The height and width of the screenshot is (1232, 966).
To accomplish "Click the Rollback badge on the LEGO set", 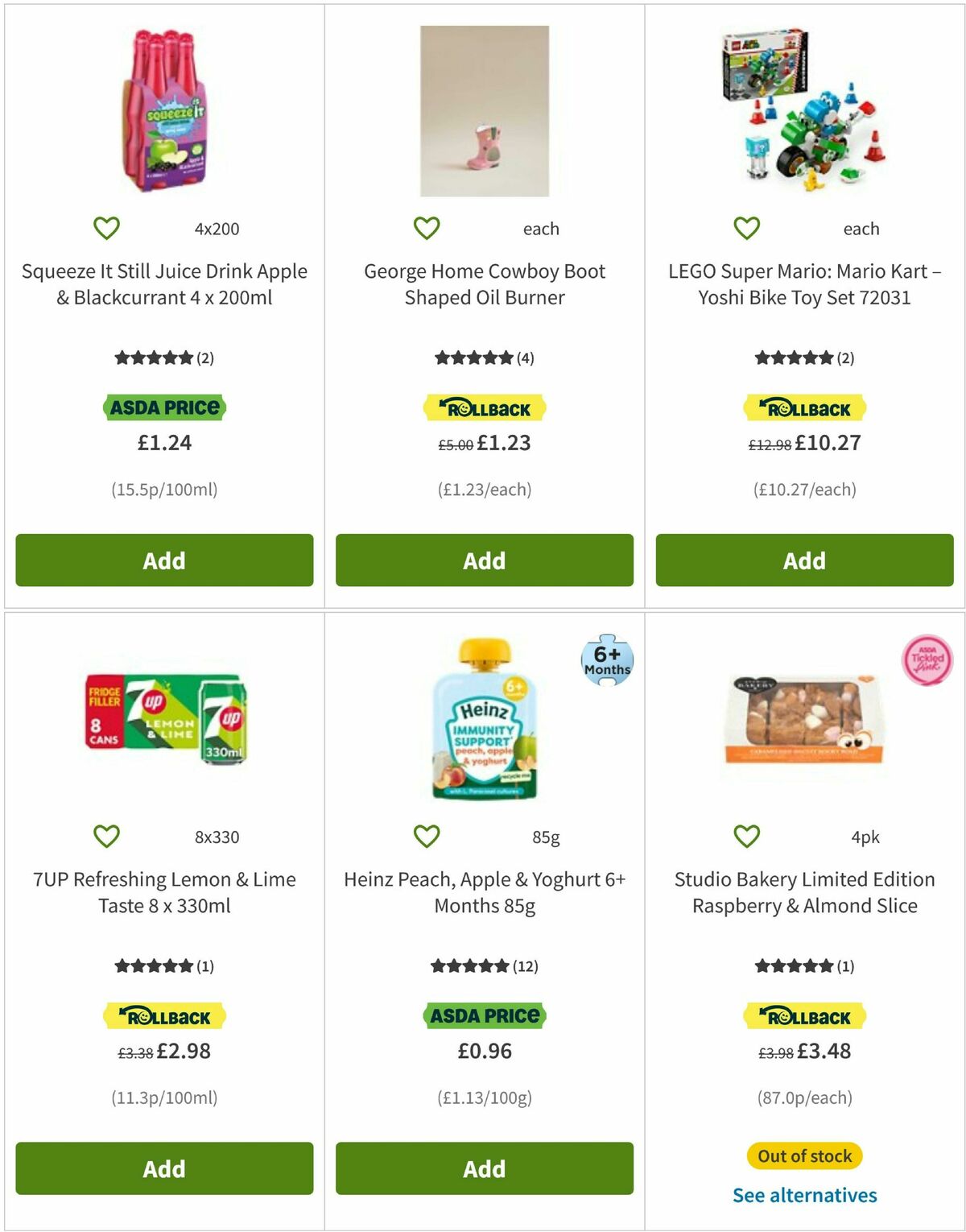I will 803,408.
